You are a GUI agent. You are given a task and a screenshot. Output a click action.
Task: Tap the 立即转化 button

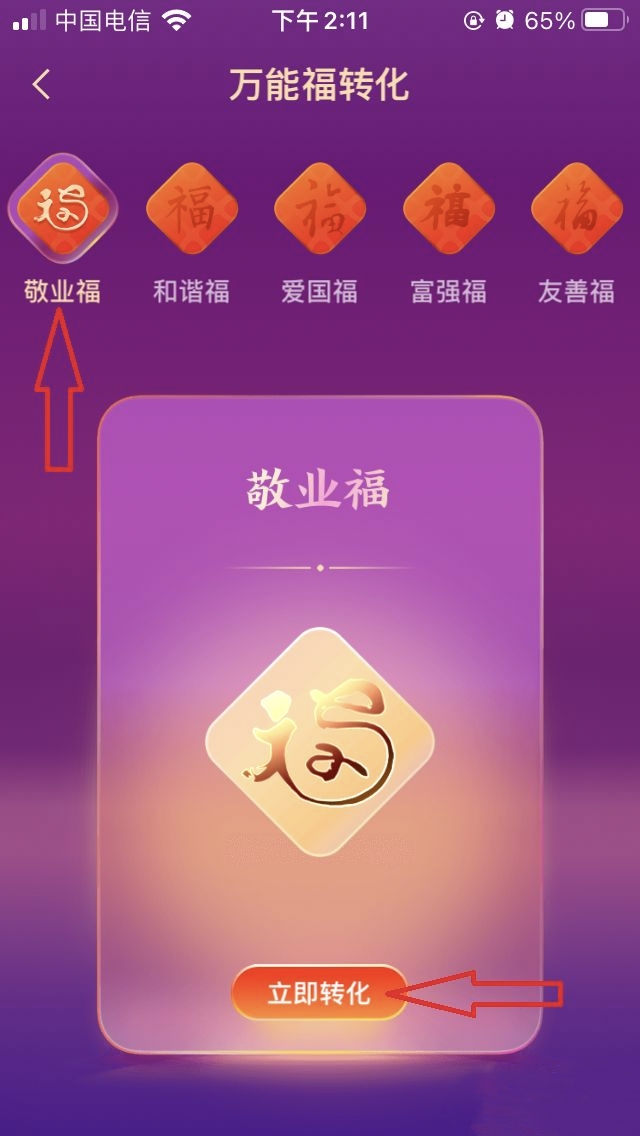pyautogui.click(x=319, y=992)
